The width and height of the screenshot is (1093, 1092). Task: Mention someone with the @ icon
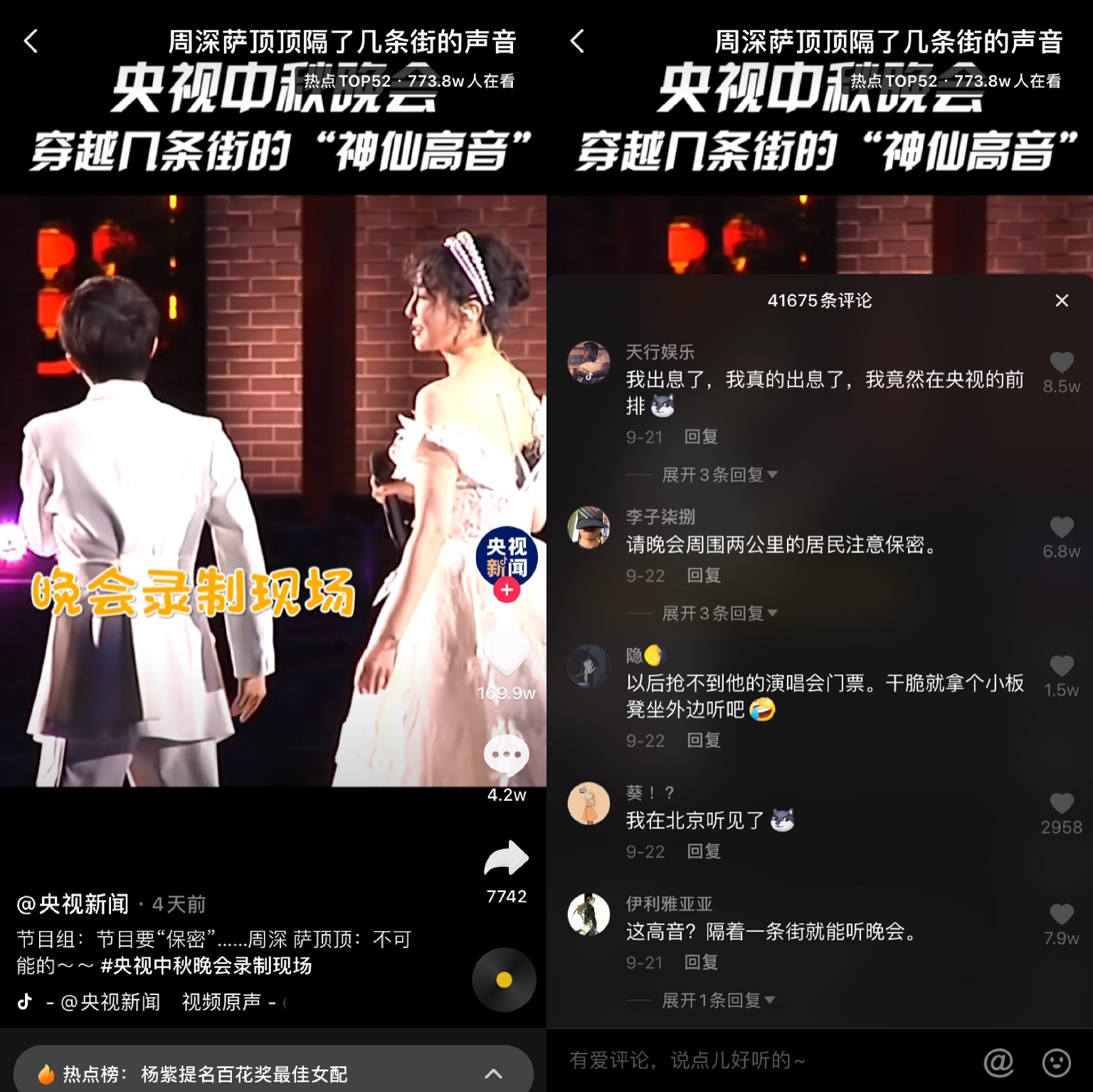[x=998, y=1062]
